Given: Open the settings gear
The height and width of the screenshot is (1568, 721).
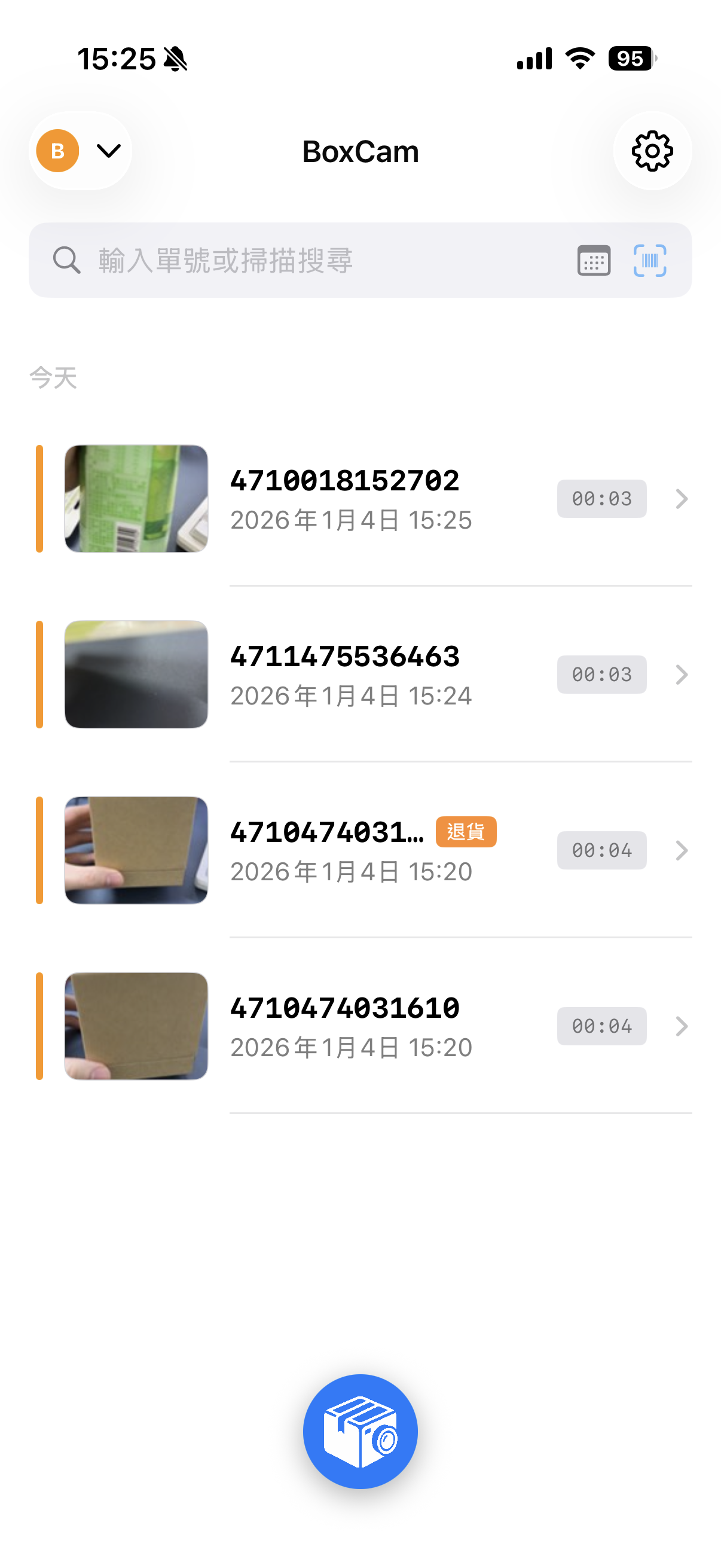Looking at the screenshot, I should tap(653, 151).
